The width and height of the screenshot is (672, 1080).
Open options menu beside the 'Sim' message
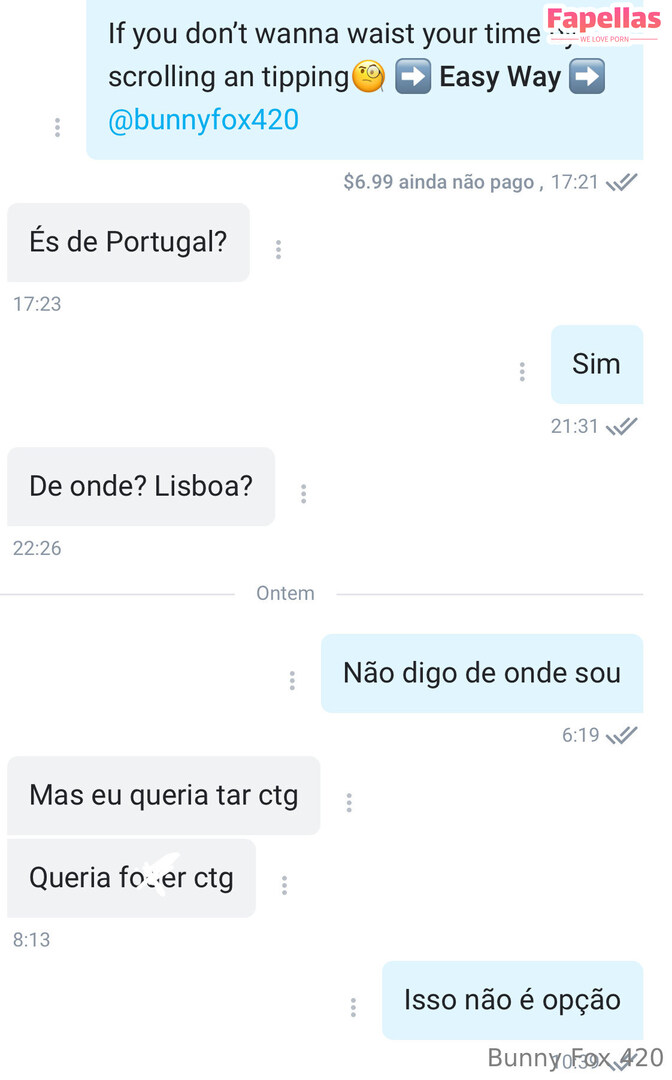click(x=522, y=372)
